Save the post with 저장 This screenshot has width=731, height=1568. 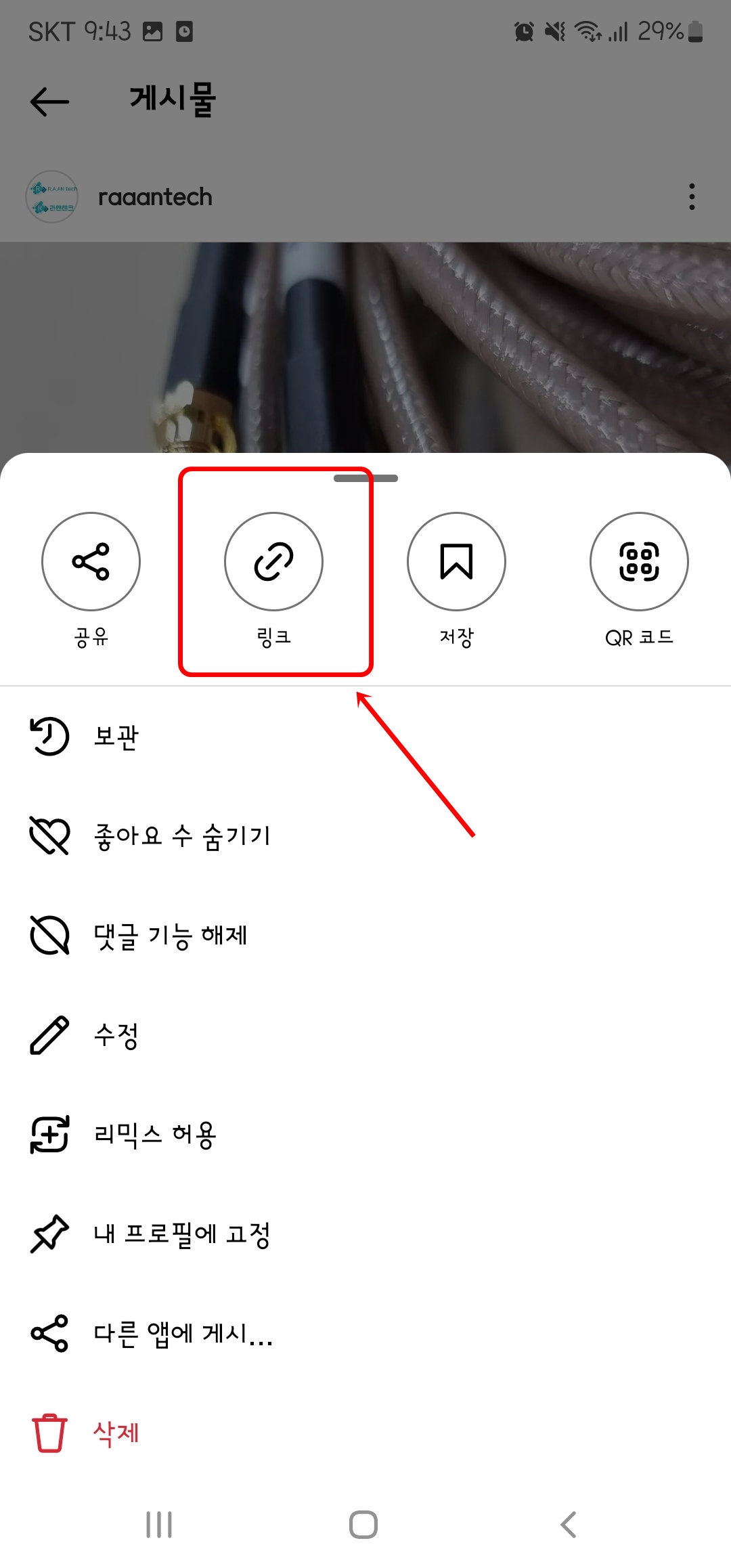(456, 562)
